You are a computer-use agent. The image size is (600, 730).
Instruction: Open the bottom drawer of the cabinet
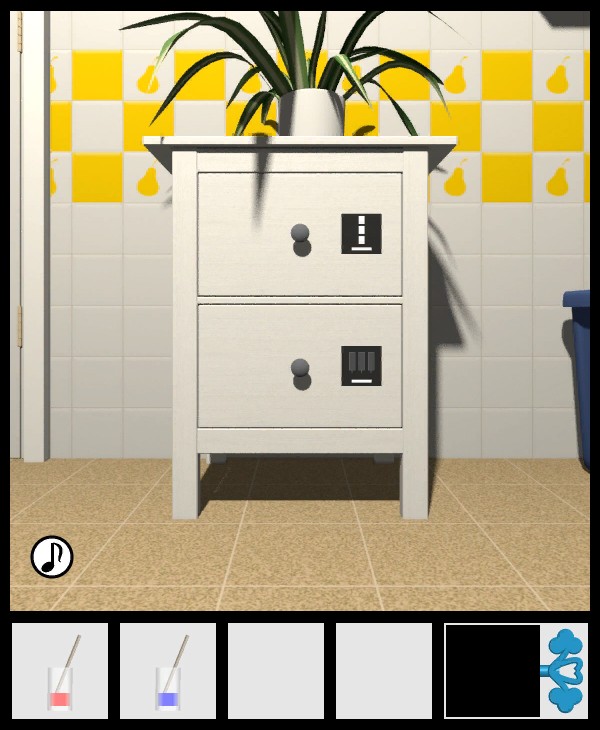[299, 368]
